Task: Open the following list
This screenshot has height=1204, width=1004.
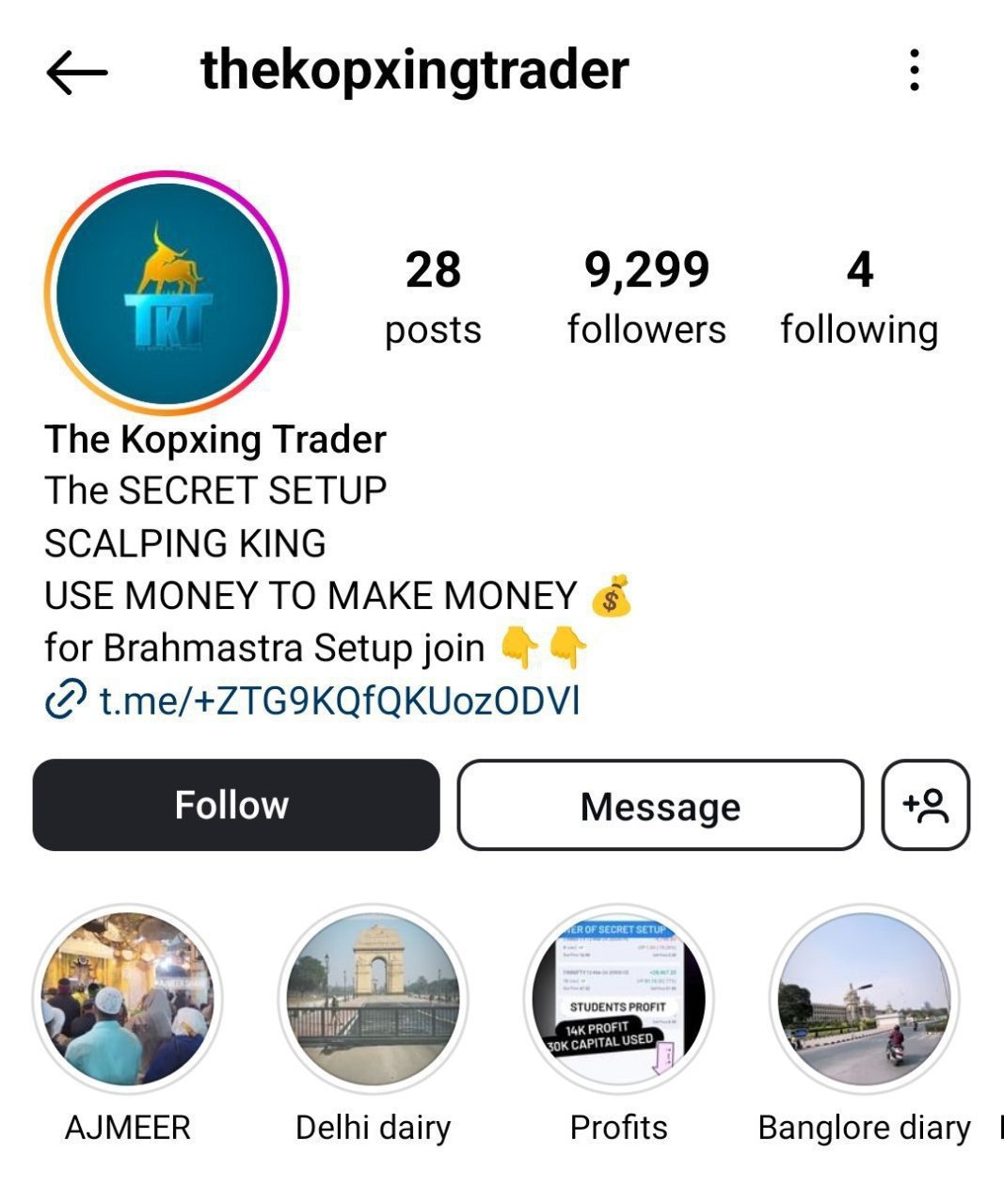Action: pos(859,297)
